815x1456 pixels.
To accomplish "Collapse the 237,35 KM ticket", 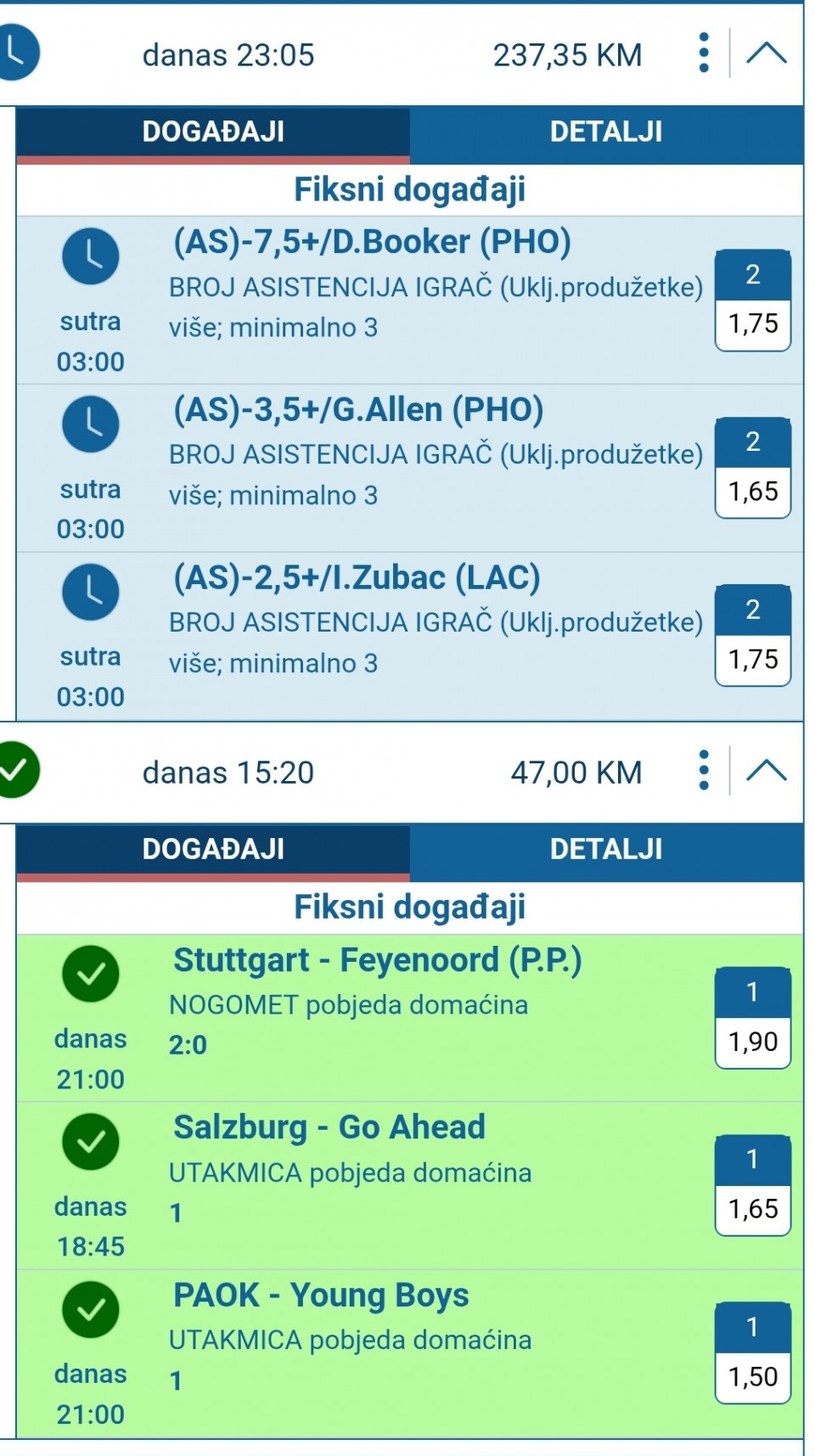I will pyautogui.click(x=766, y=53).
